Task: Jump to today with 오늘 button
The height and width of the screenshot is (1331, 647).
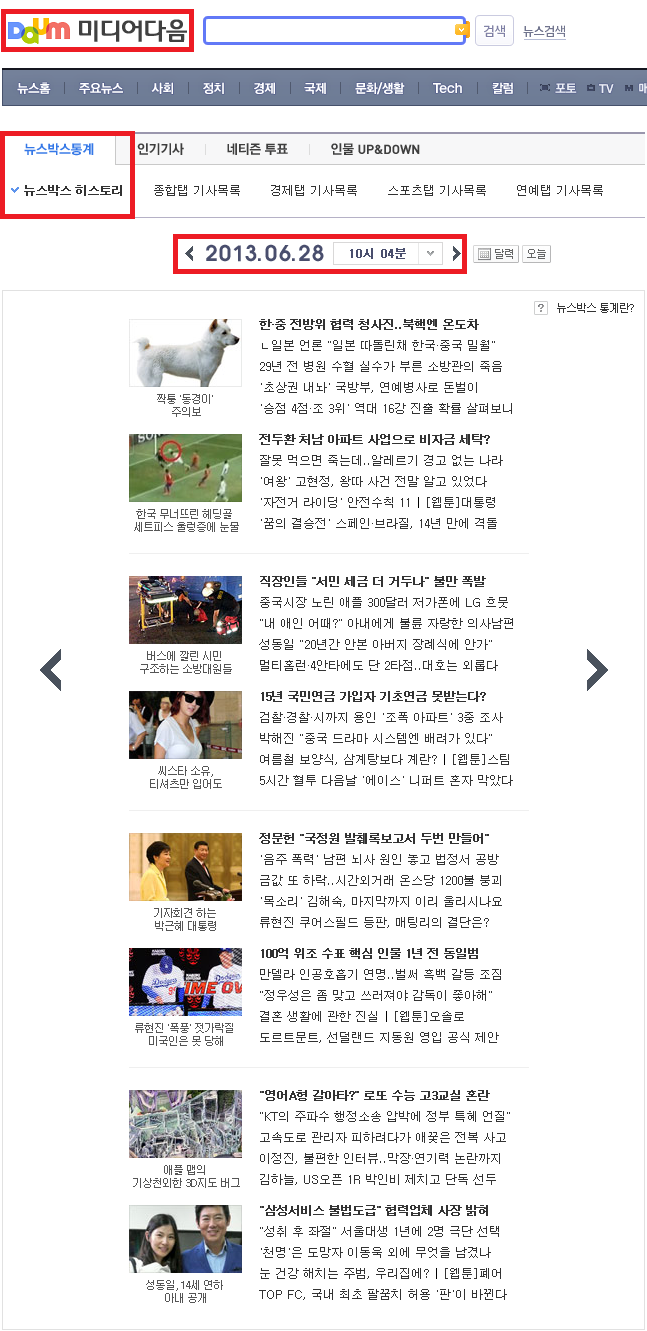Action: click(x=537, y=254)
